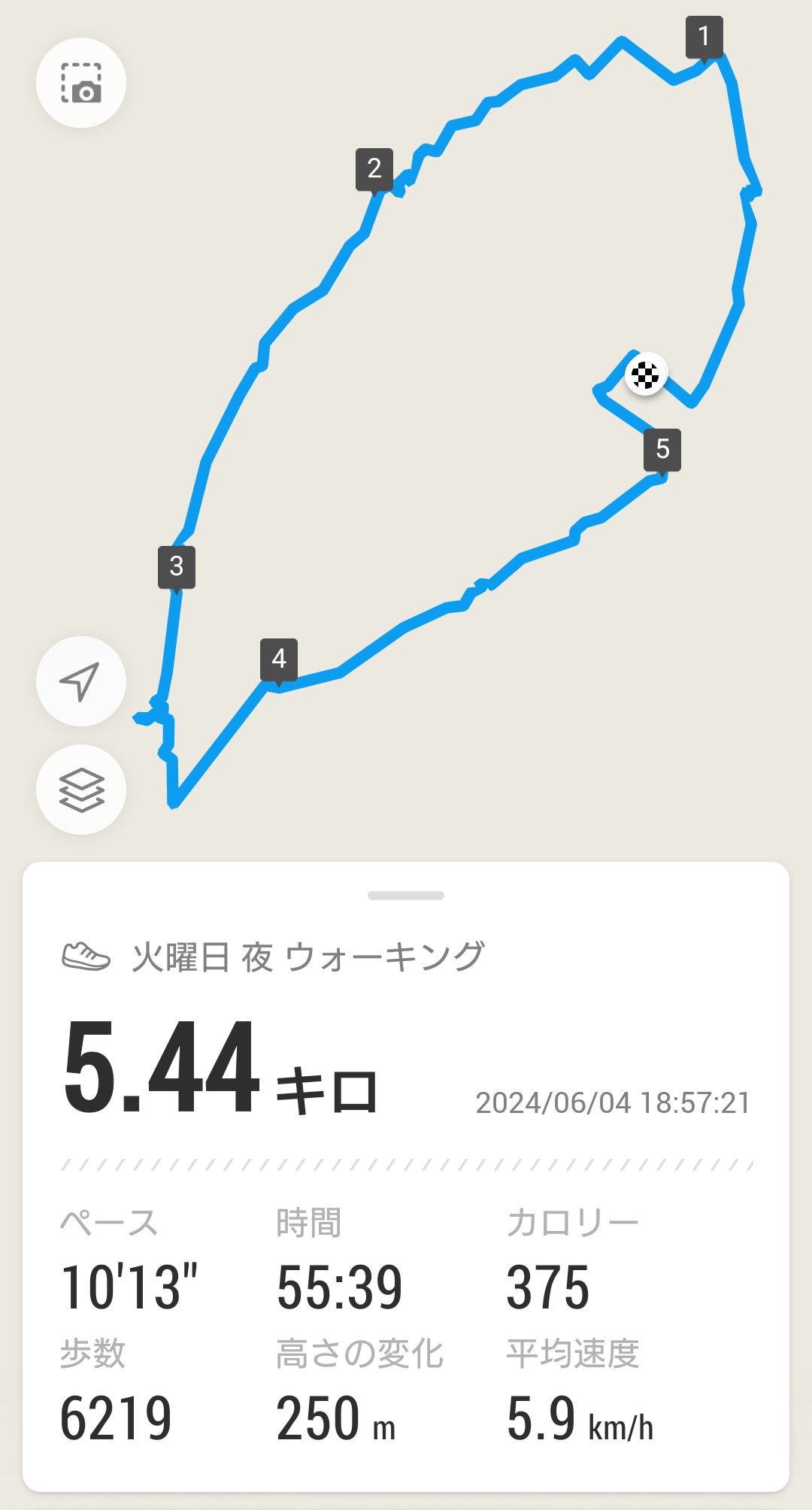Tap the stats card drag handle
Screen dimensions: 812x1510
point(406,895)
